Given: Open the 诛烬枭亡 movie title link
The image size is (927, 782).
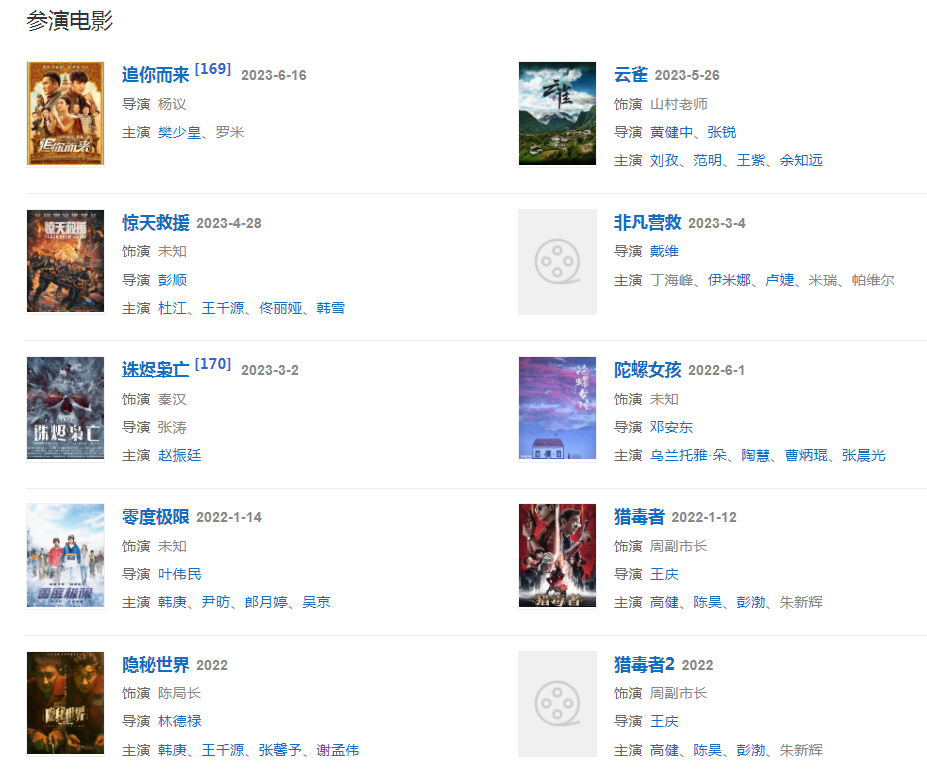Looking at the screenshot, I should [155, 370].
